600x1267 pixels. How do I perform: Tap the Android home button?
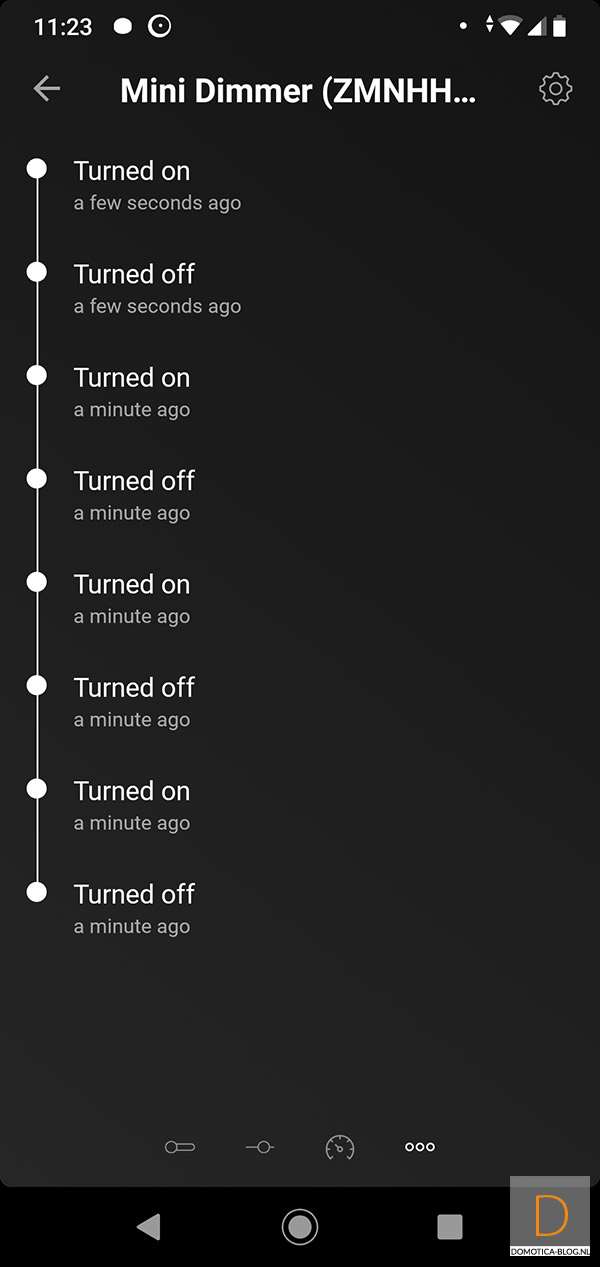300,1226
